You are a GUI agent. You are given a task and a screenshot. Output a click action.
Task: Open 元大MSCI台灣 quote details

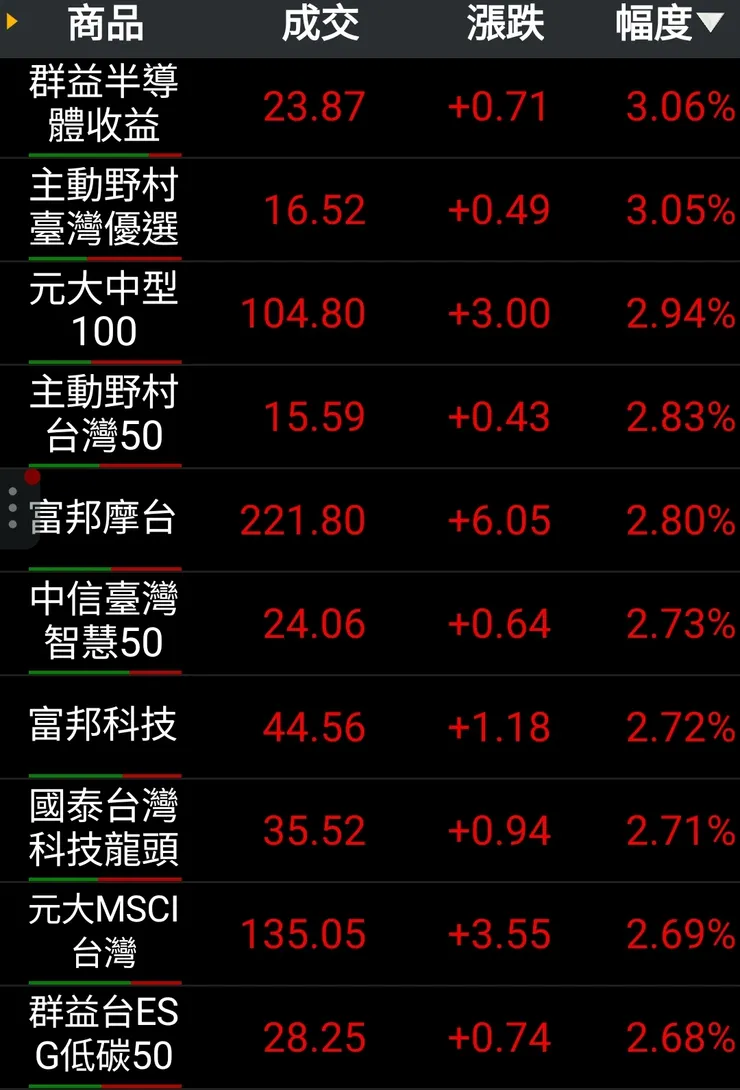[x=104, y=933]
